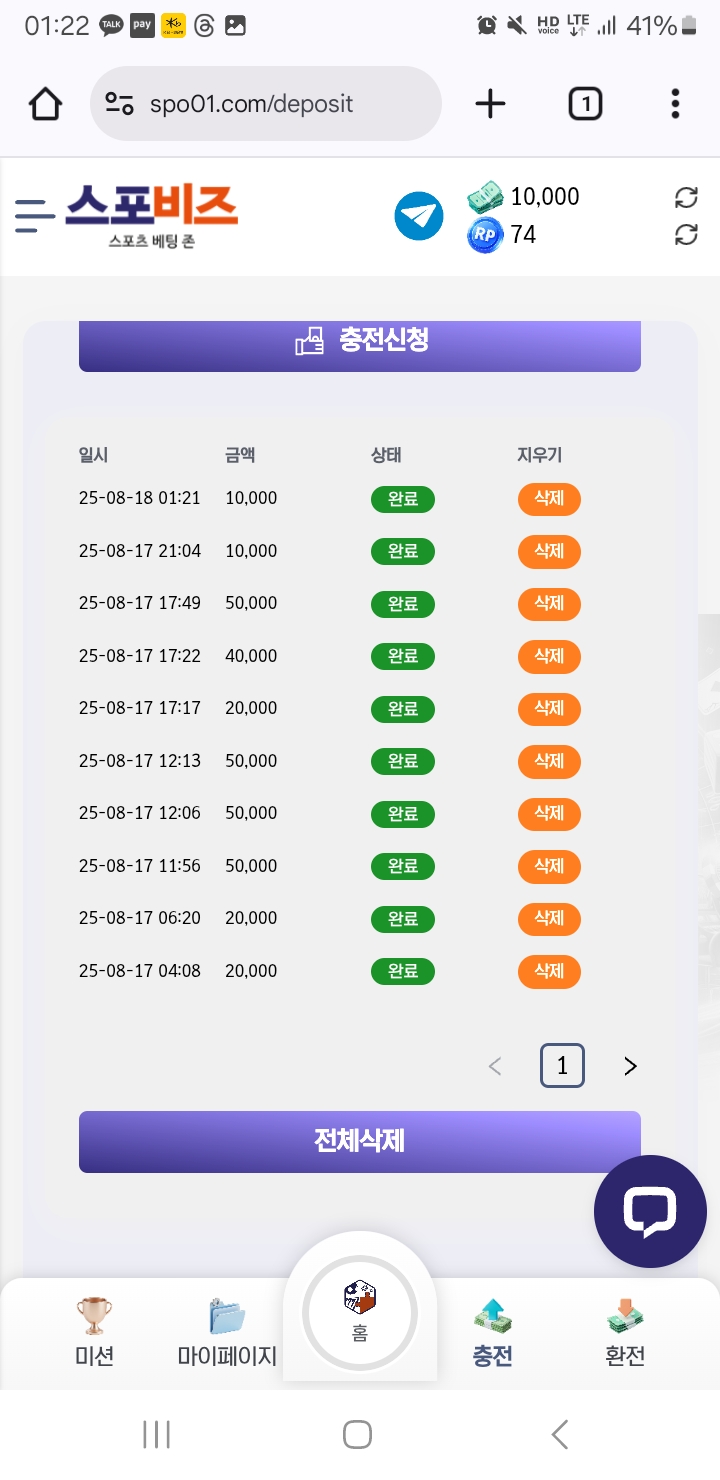Delete the 25-08-17 04:08 deposit record
The height and width of the screenshot is (1480, 720).
point(549,971)
